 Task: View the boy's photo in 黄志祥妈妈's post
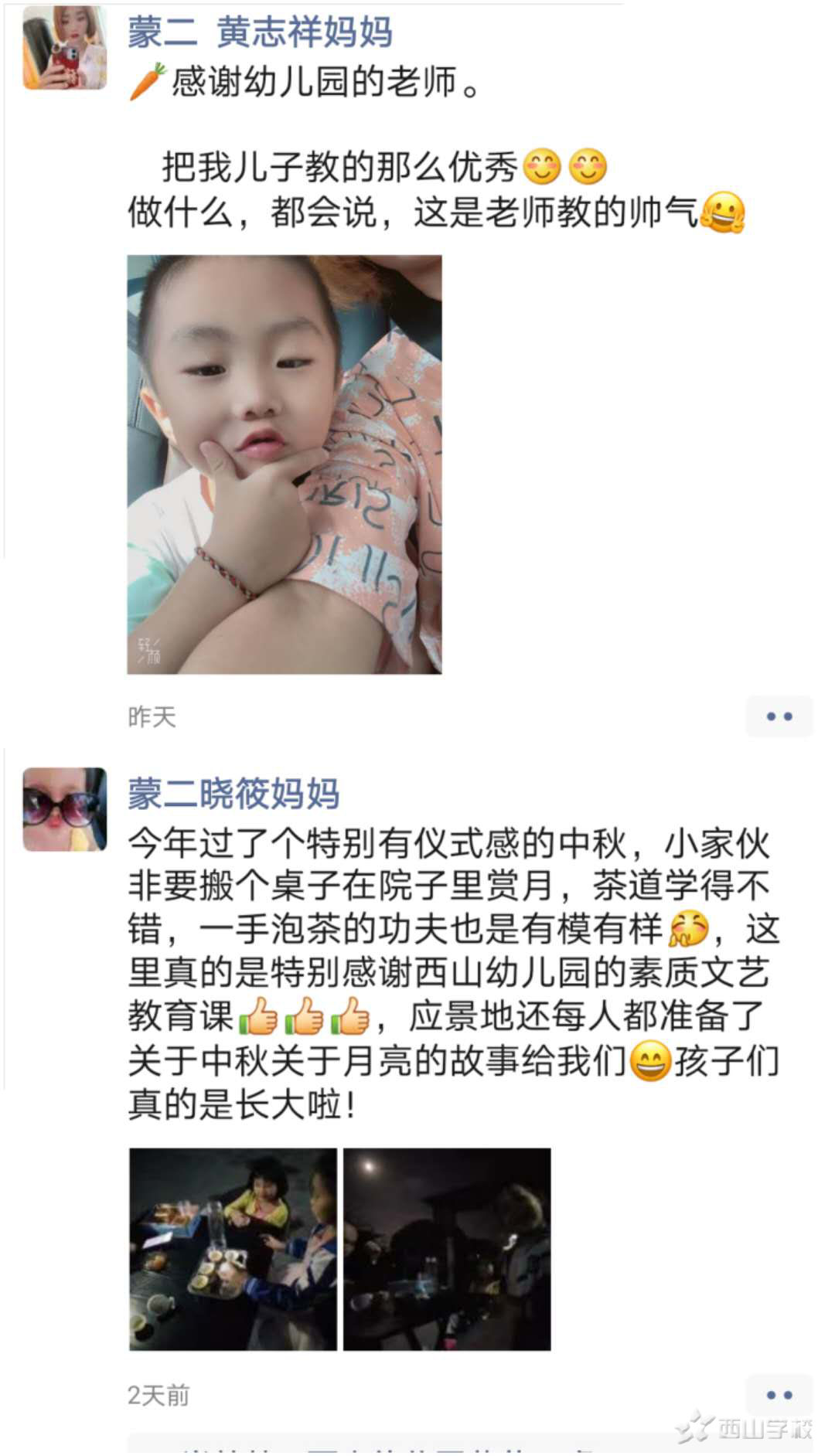[x=285, y=464]
